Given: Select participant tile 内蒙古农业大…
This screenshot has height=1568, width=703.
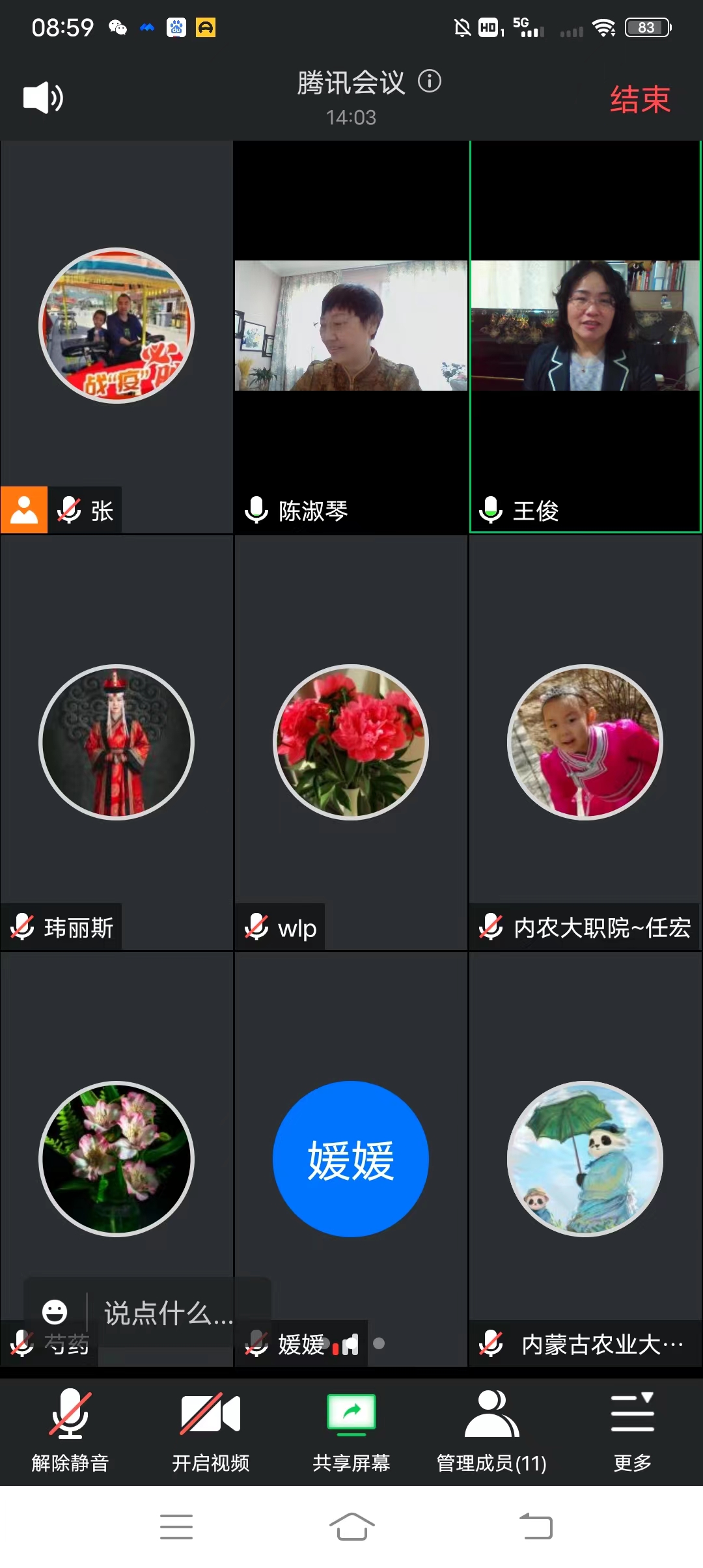Looking at the screenshot, I should click(x=585, y=1159).
